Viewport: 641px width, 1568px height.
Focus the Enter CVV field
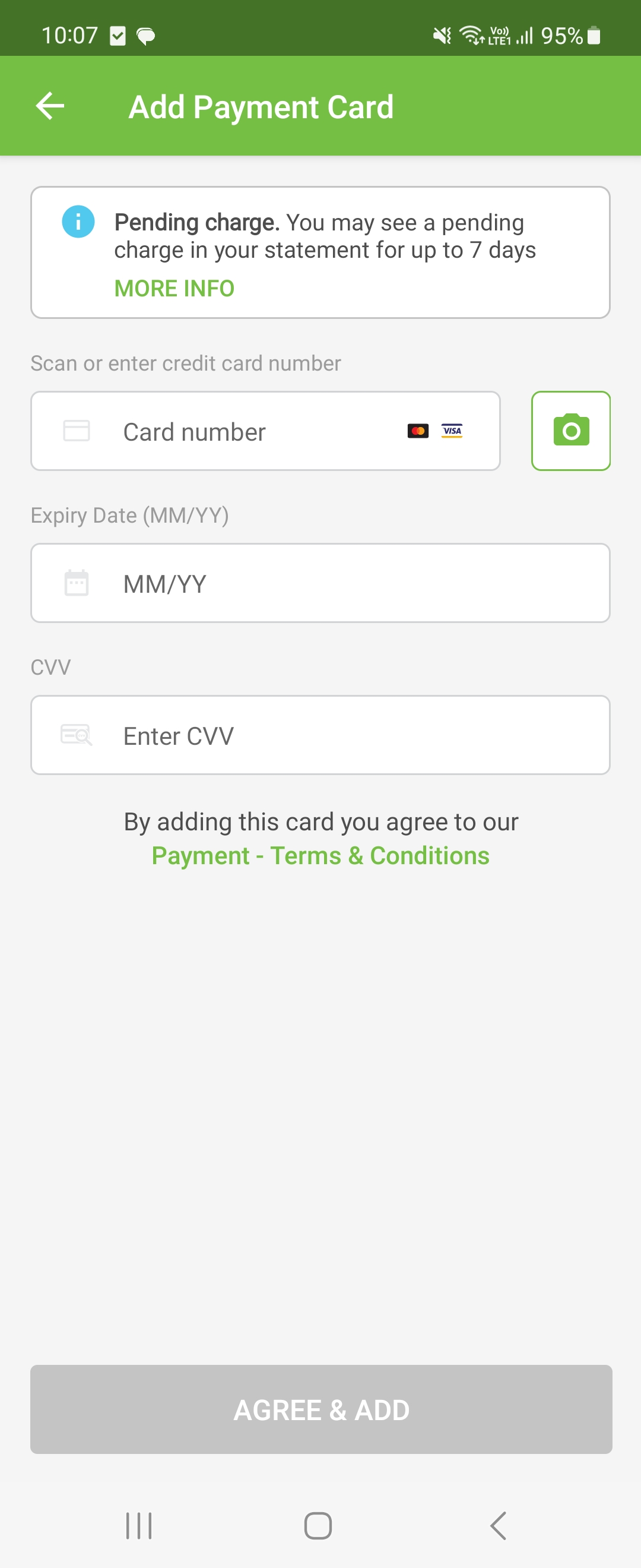click(274, 735)
